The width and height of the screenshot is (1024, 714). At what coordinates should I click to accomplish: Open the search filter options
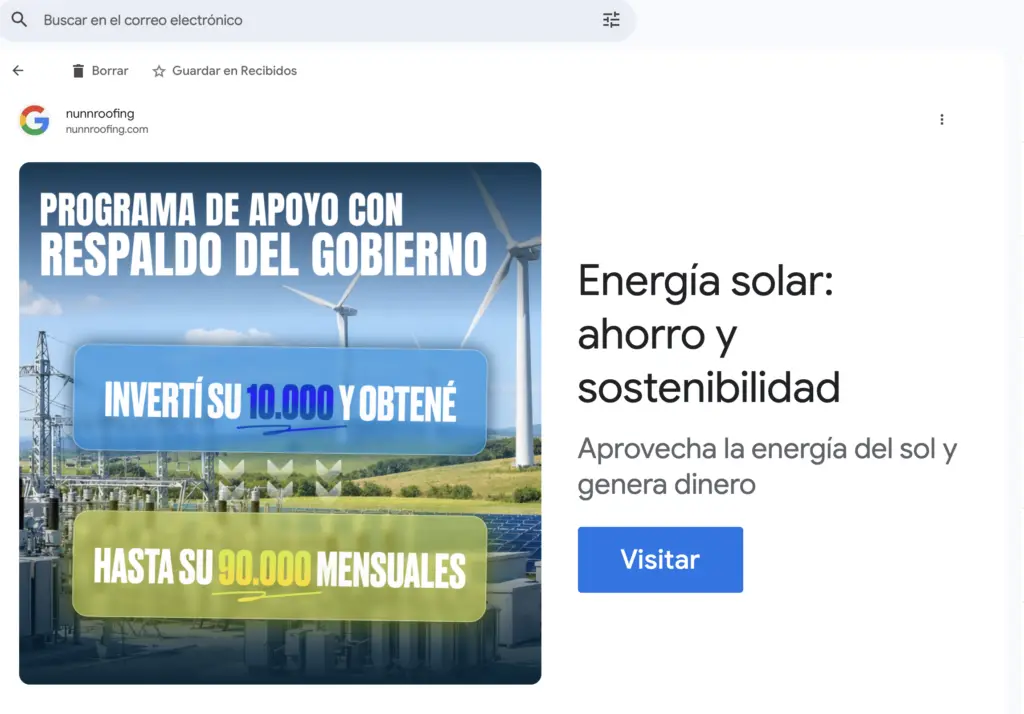point(611,20)
